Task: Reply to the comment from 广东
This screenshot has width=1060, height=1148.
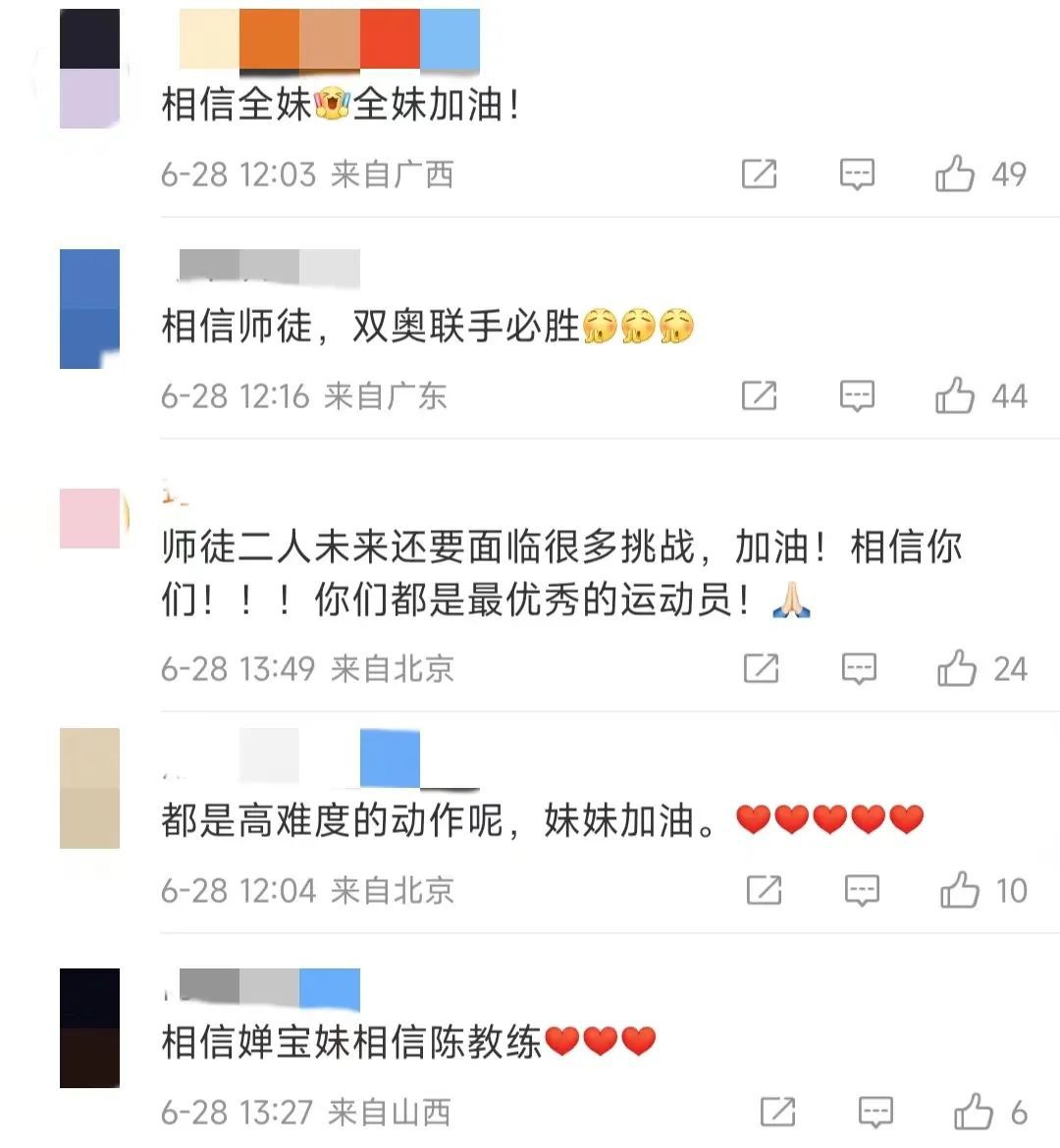Action: (x=857, y=396)
